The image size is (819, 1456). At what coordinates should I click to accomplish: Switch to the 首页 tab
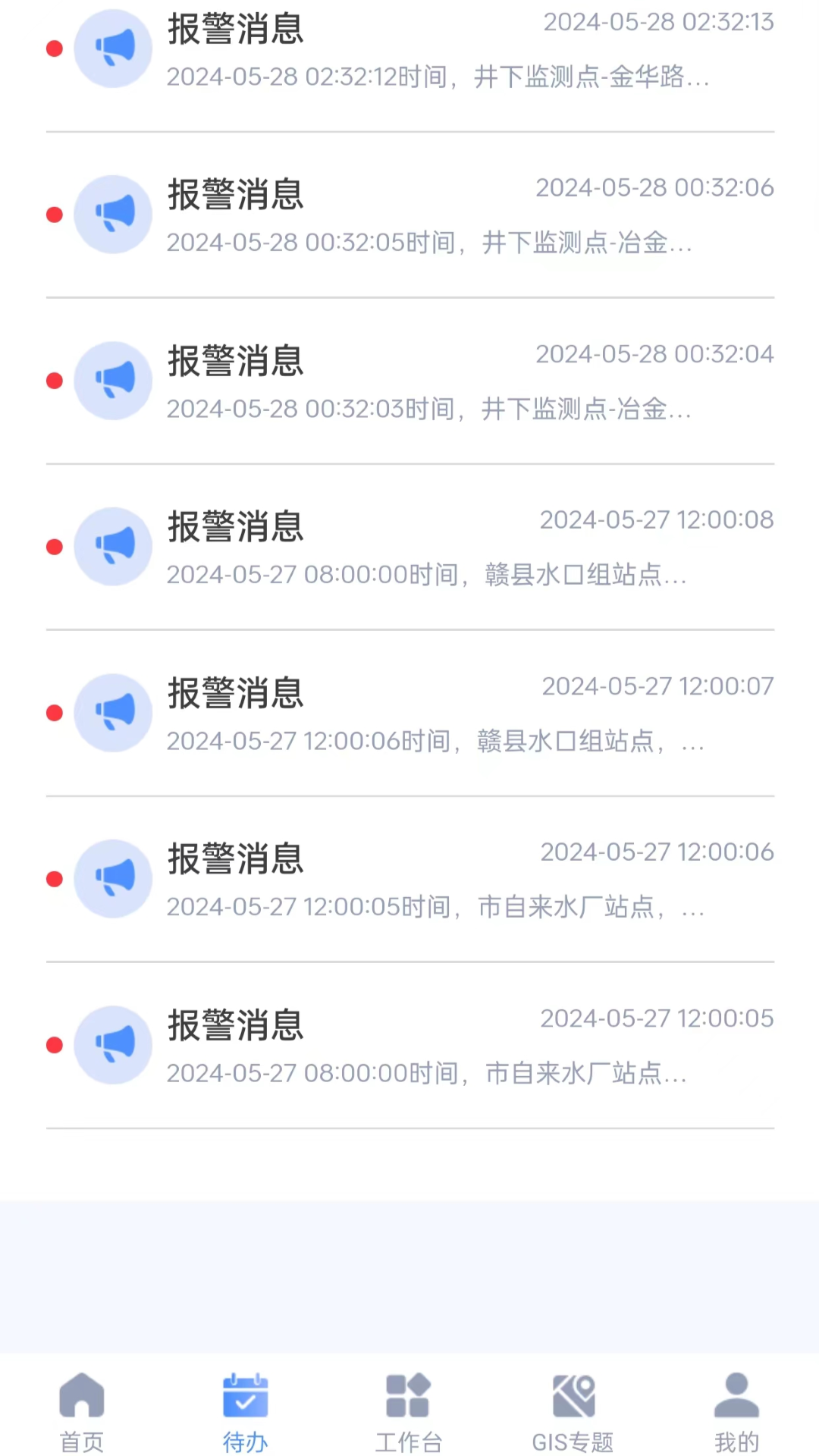tap(81, 1415)
